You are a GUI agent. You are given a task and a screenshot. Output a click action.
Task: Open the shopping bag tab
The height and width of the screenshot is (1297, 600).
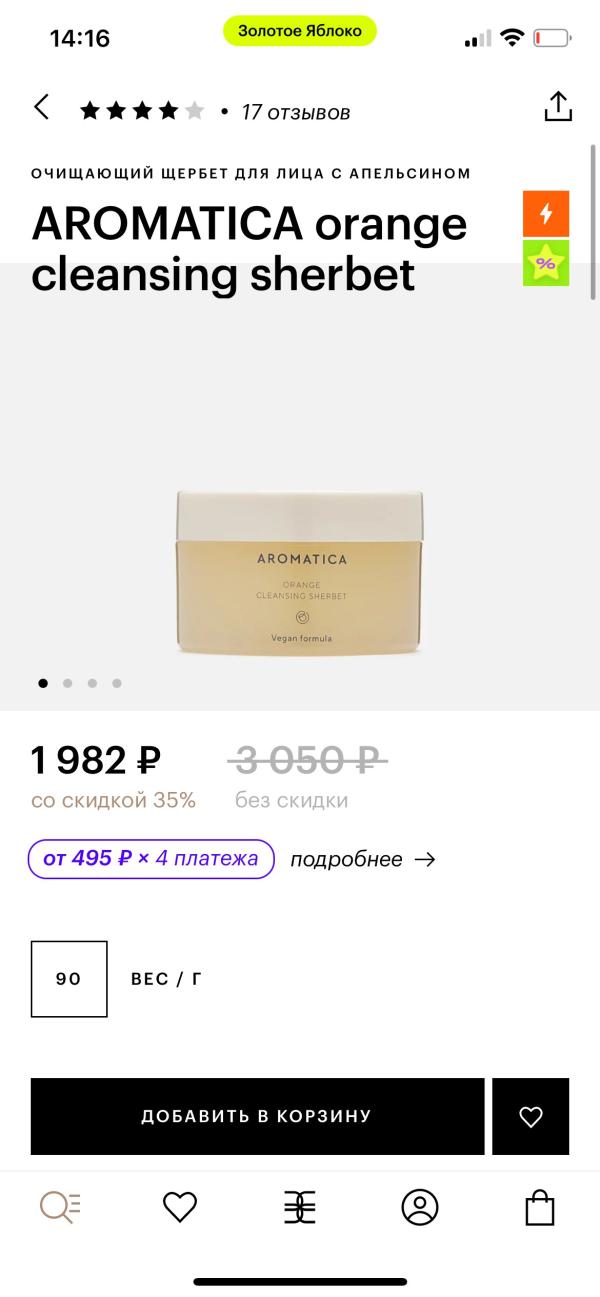[x=540, y=1208]
